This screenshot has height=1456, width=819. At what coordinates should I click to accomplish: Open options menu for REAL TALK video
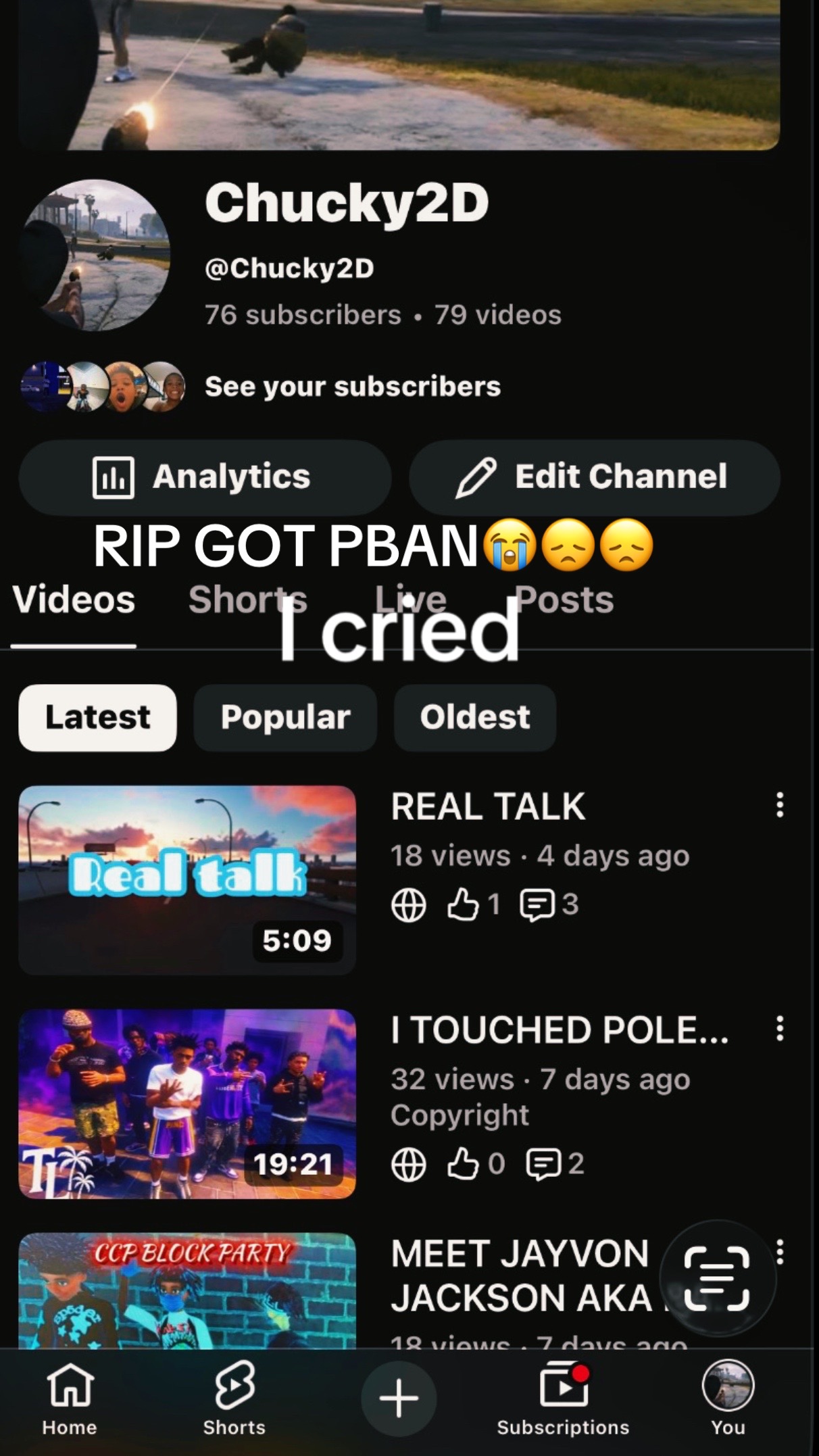coord(780,805)
